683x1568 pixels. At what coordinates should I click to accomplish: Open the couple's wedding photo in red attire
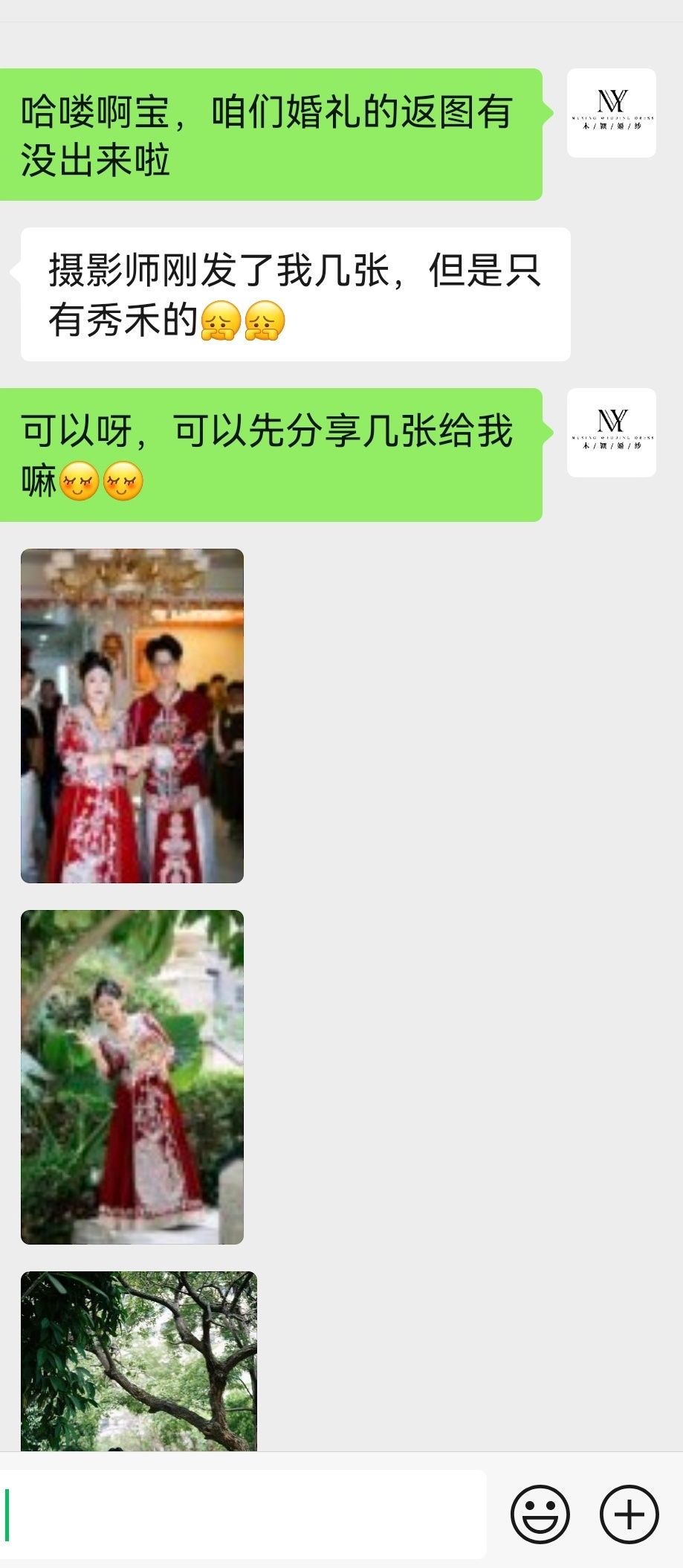pos(132,715)
